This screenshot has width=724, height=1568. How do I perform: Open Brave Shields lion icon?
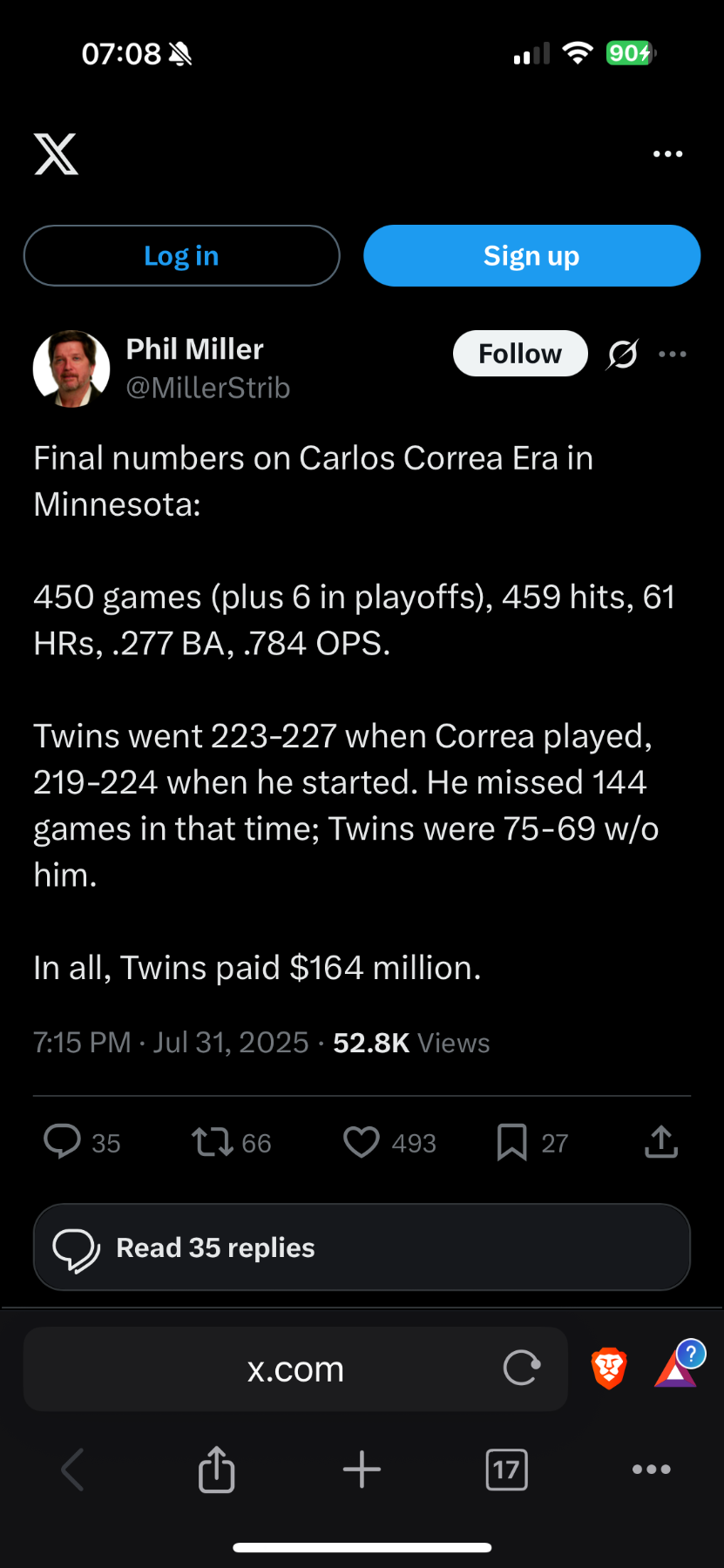pos(609,1368)
